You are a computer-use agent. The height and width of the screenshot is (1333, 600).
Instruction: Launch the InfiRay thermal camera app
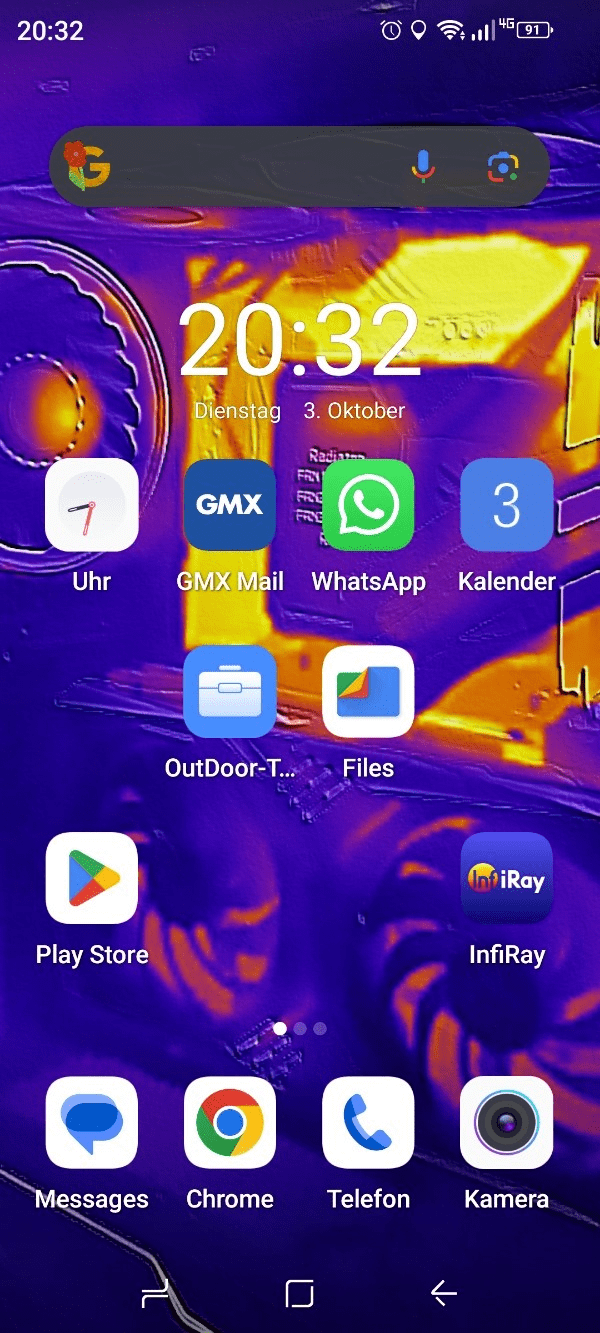click(x=507, y=878)
